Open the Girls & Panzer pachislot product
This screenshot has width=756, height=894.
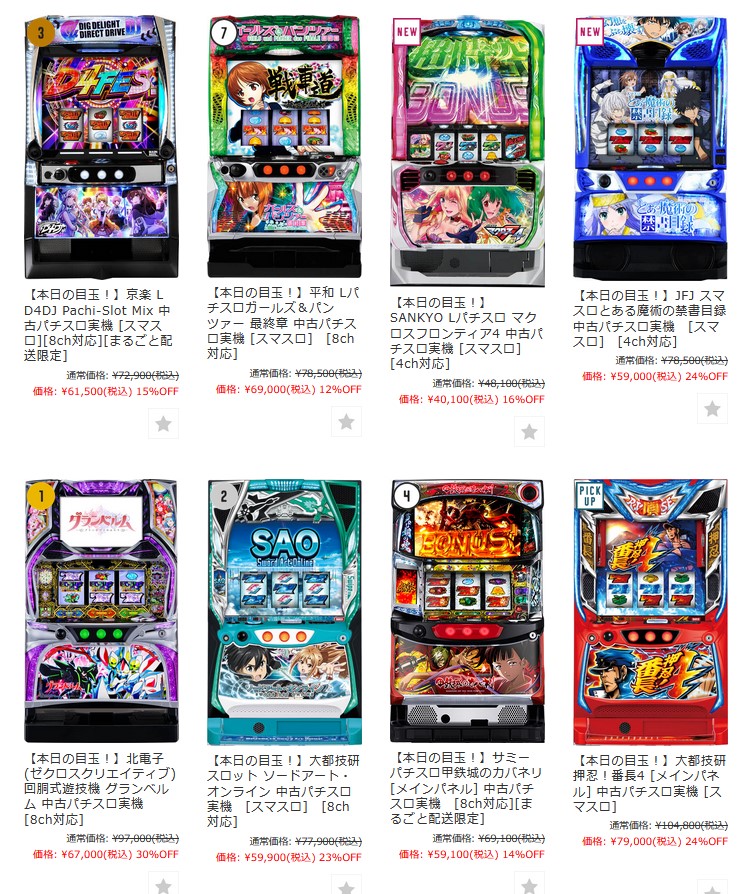point(283,145)
